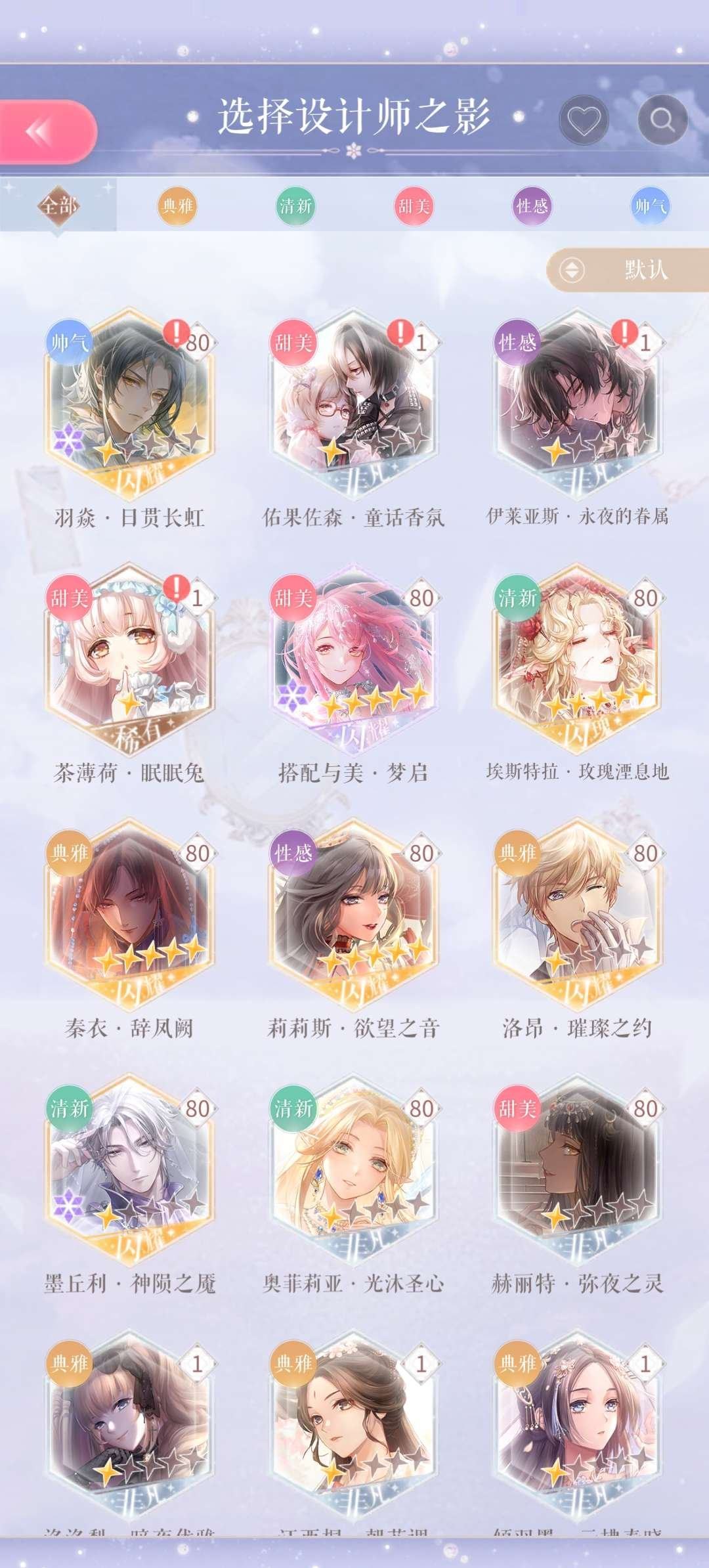The image size is (709, 1568).
Task: Filter by 典雅 style tab
Action: (x=177, y=206)
